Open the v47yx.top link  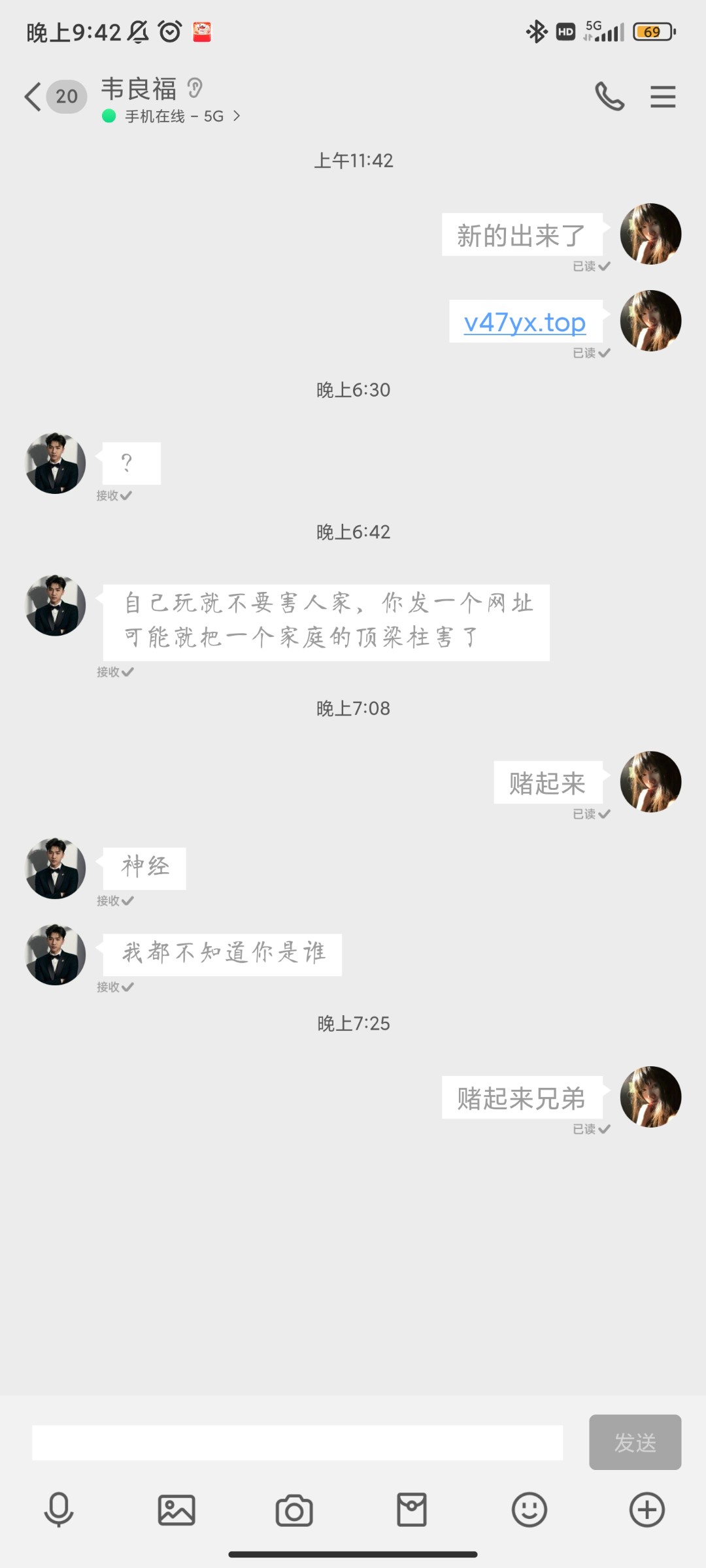pos(524,322)
